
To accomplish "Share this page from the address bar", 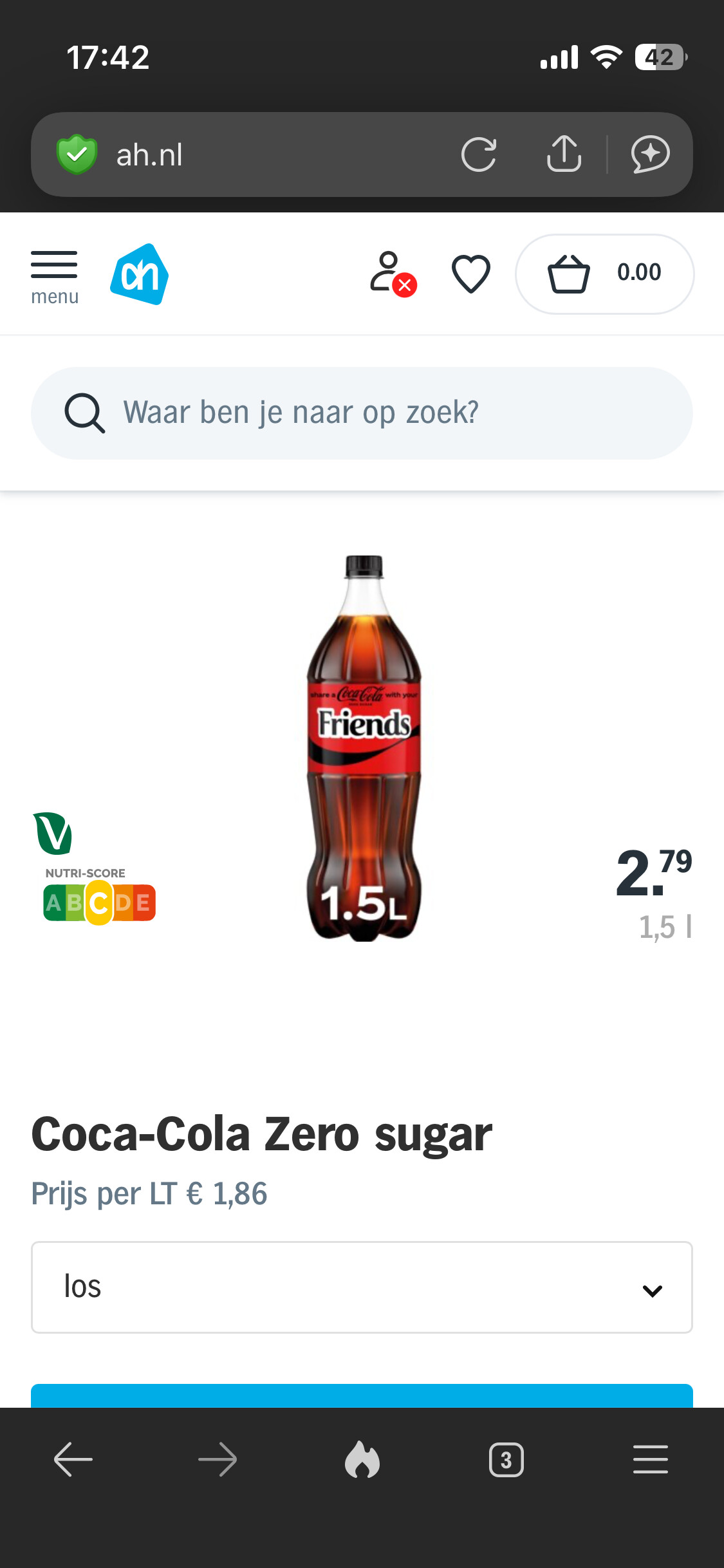I will (x=564, y=154).
